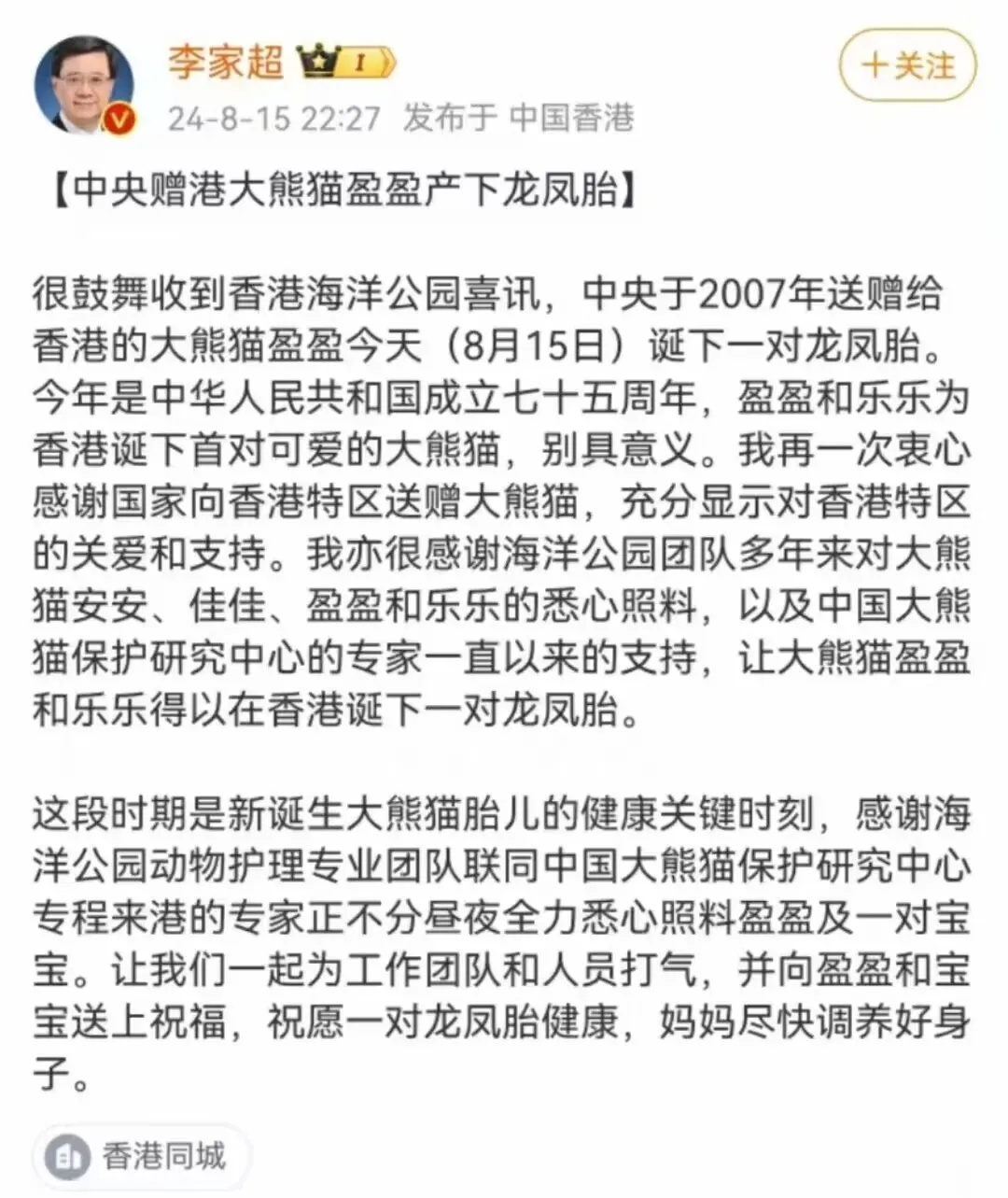The height and width of the screenshot is (1198, 1008).
Task: Open the post timestamp 24-8-15 22:27
Action: point(277,119)
